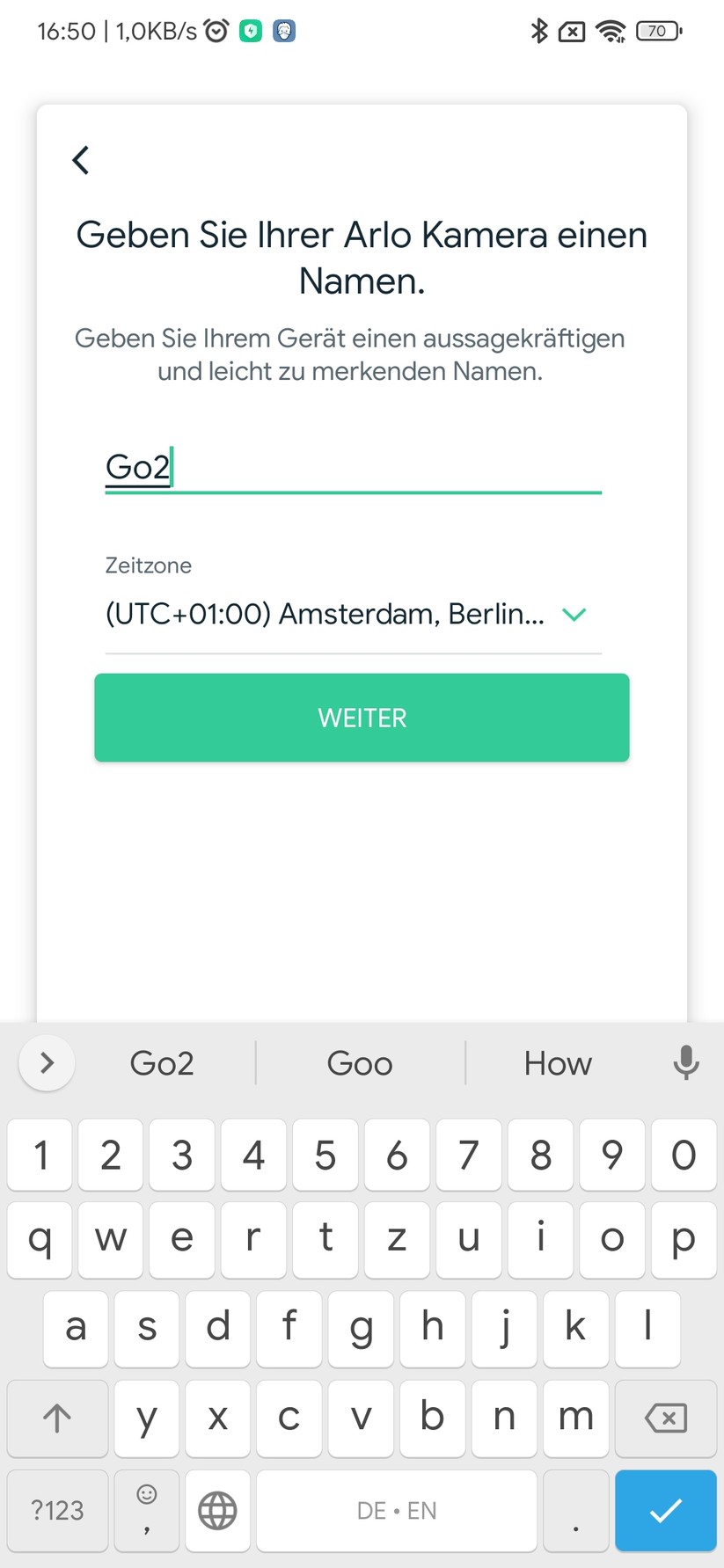This screenshot has height=1568, width=724.
Task: Expand the keyboard suggestion strip arrow
Action: tap(47, 1063)
